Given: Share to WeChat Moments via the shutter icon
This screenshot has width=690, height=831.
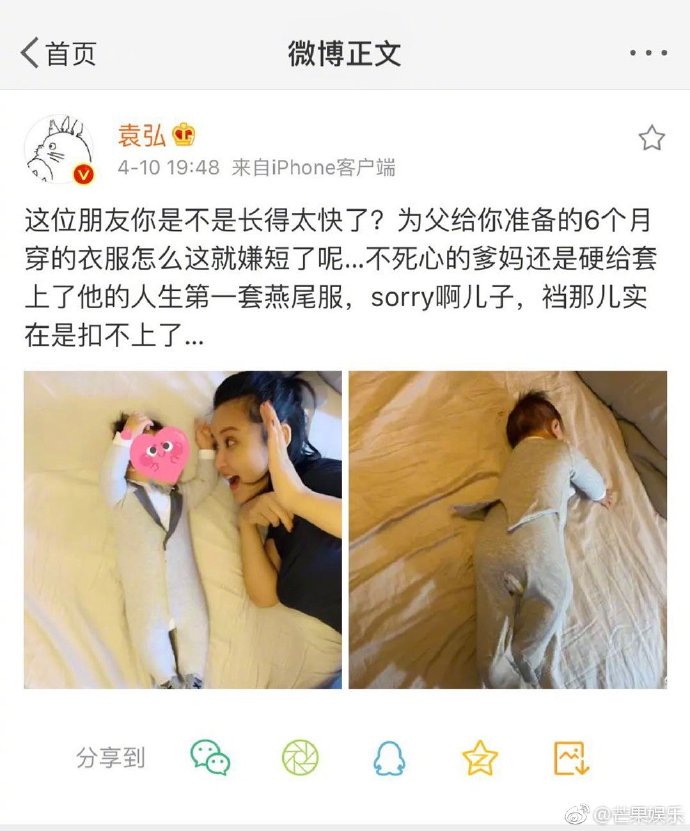Looking at the screenshot, I should [x=299, y=757].
